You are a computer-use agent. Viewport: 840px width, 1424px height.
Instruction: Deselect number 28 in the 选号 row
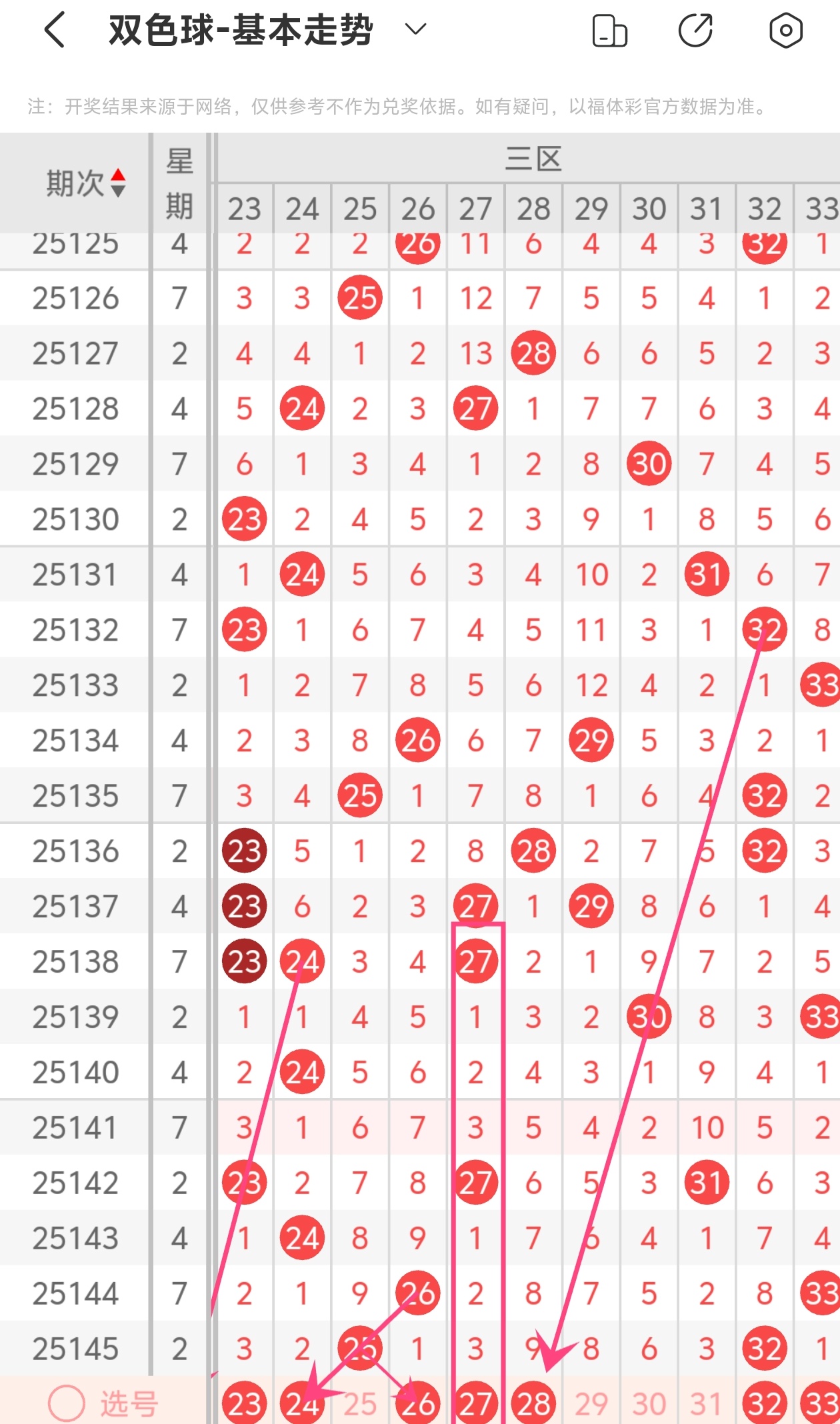[x=533, y=1404]
